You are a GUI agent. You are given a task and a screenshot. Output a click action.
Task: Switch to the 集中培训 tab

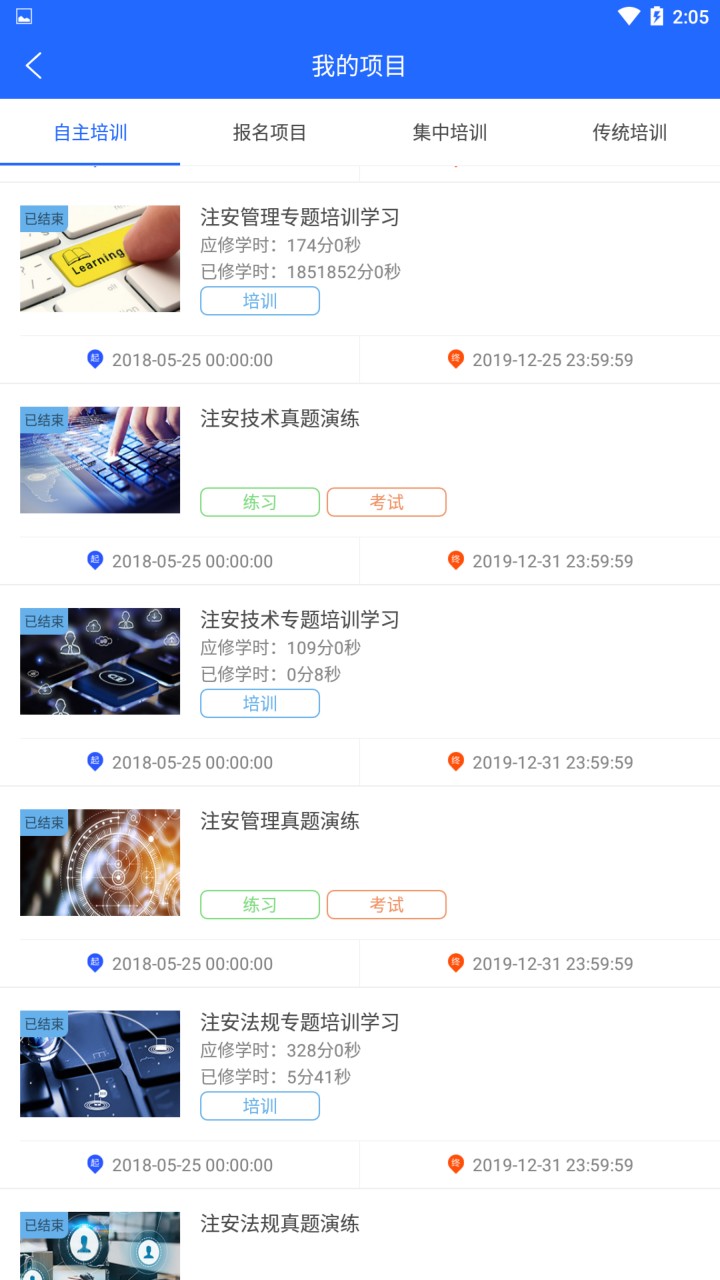click(x=450, y=132)
